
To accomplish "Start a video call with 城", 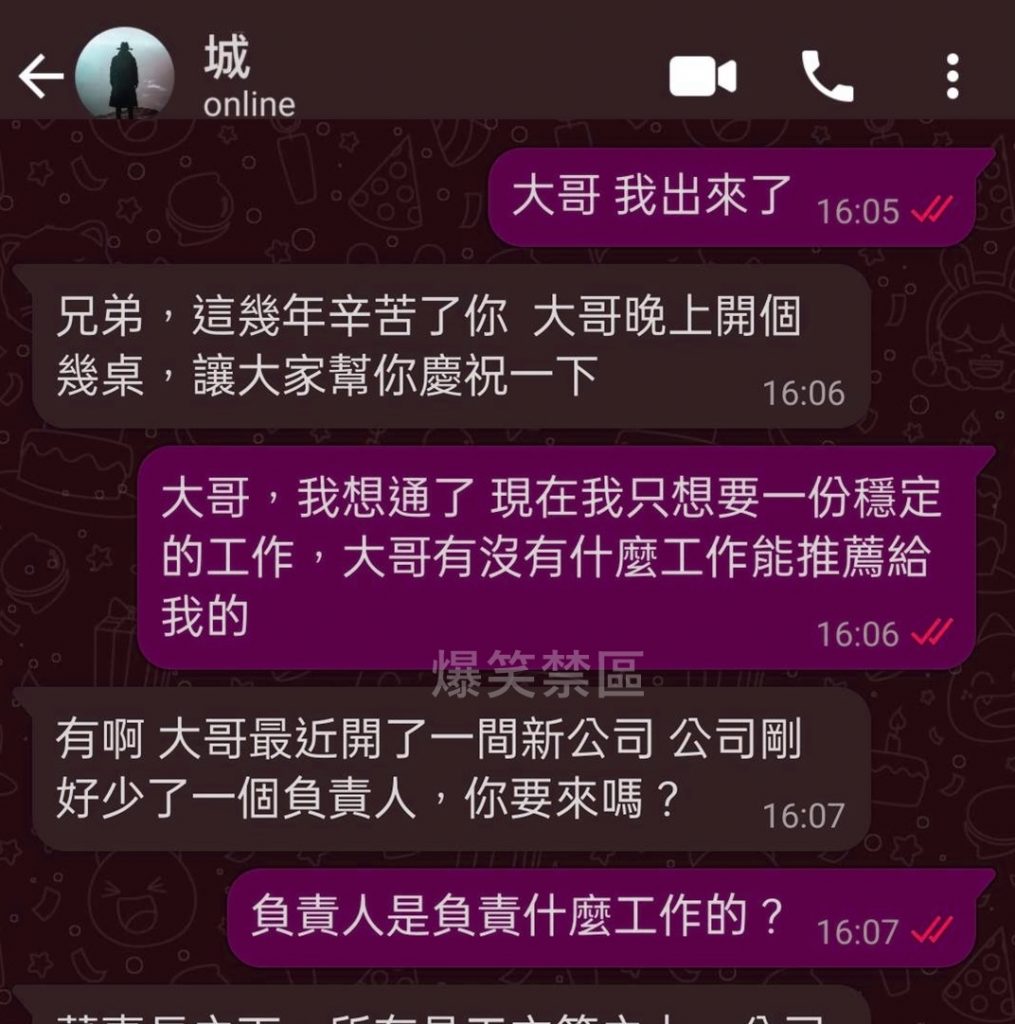I will click(702, 78).
